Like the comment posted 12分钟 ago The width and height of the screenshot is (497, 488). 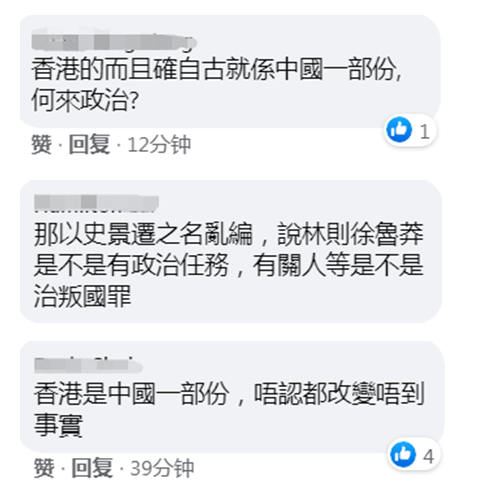point(41,144)
